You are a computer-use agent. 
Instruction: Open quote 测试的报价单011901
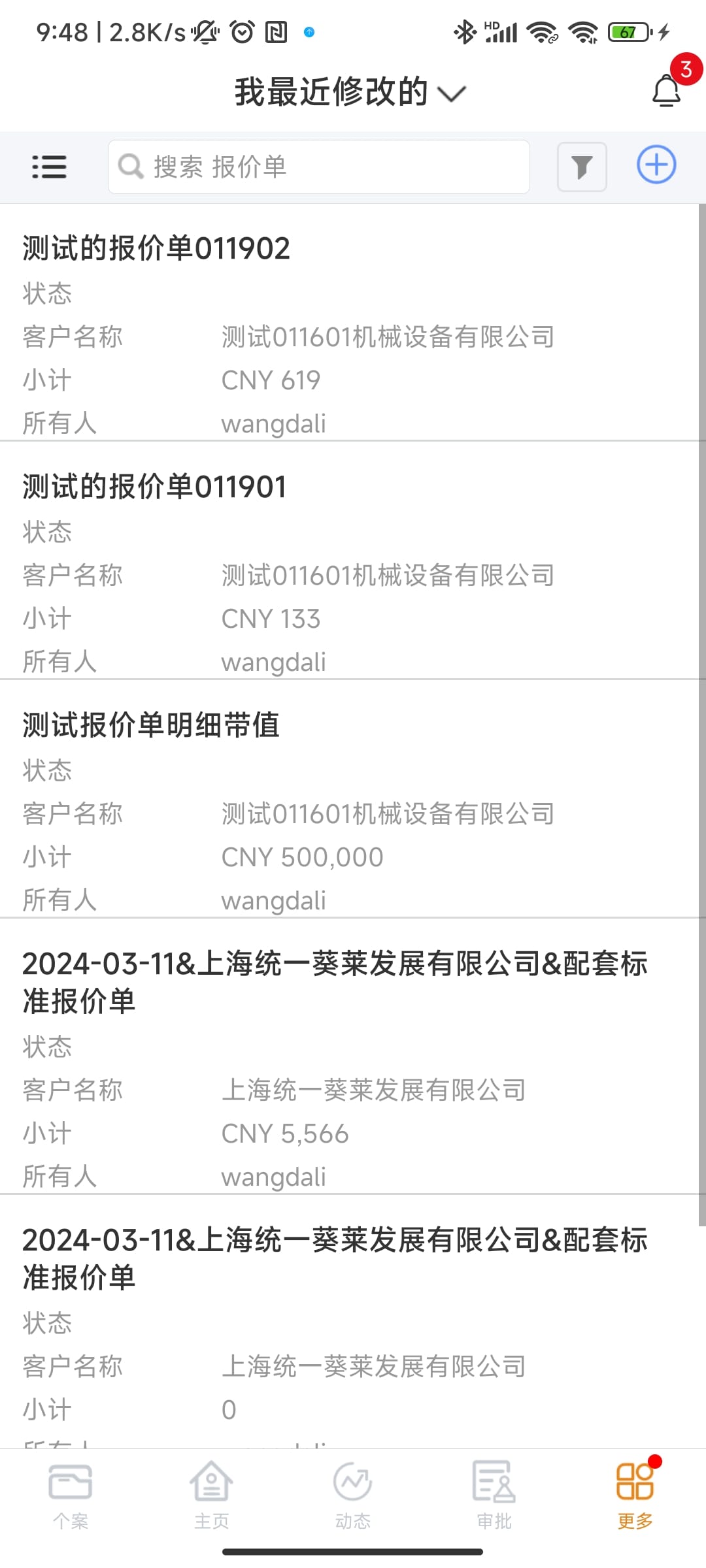155,487
